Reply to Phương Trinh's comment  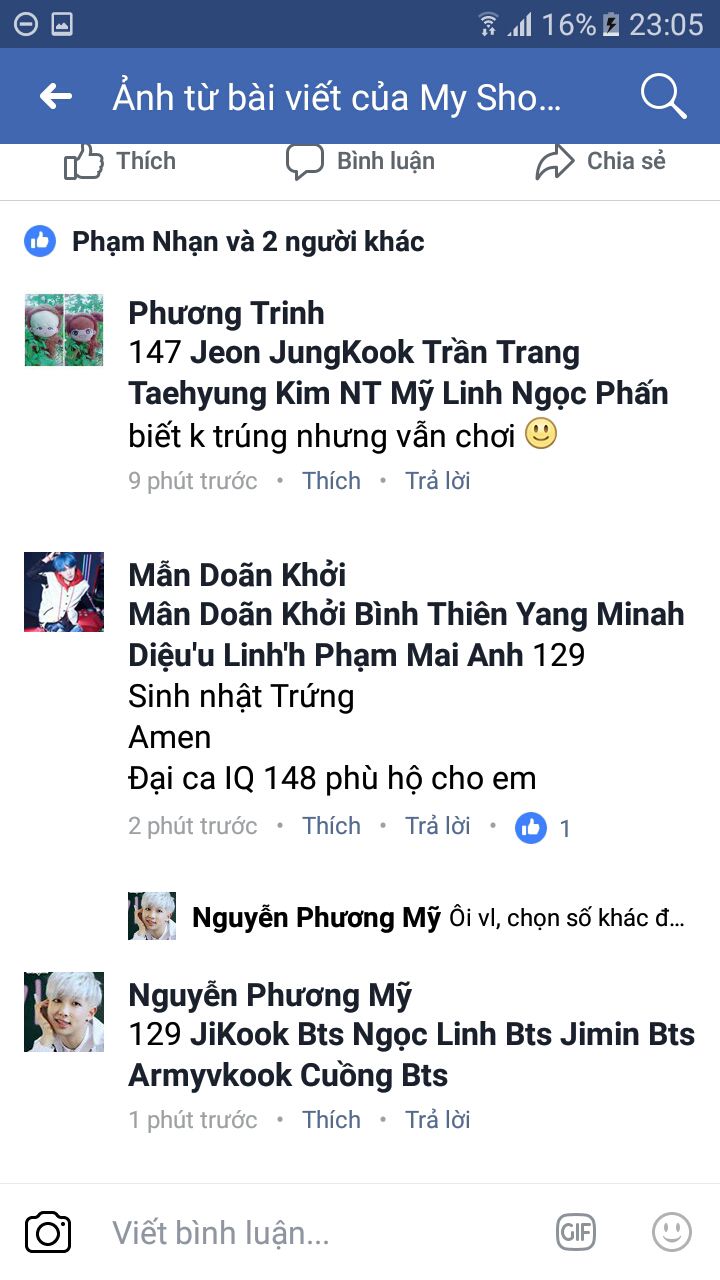437,481
